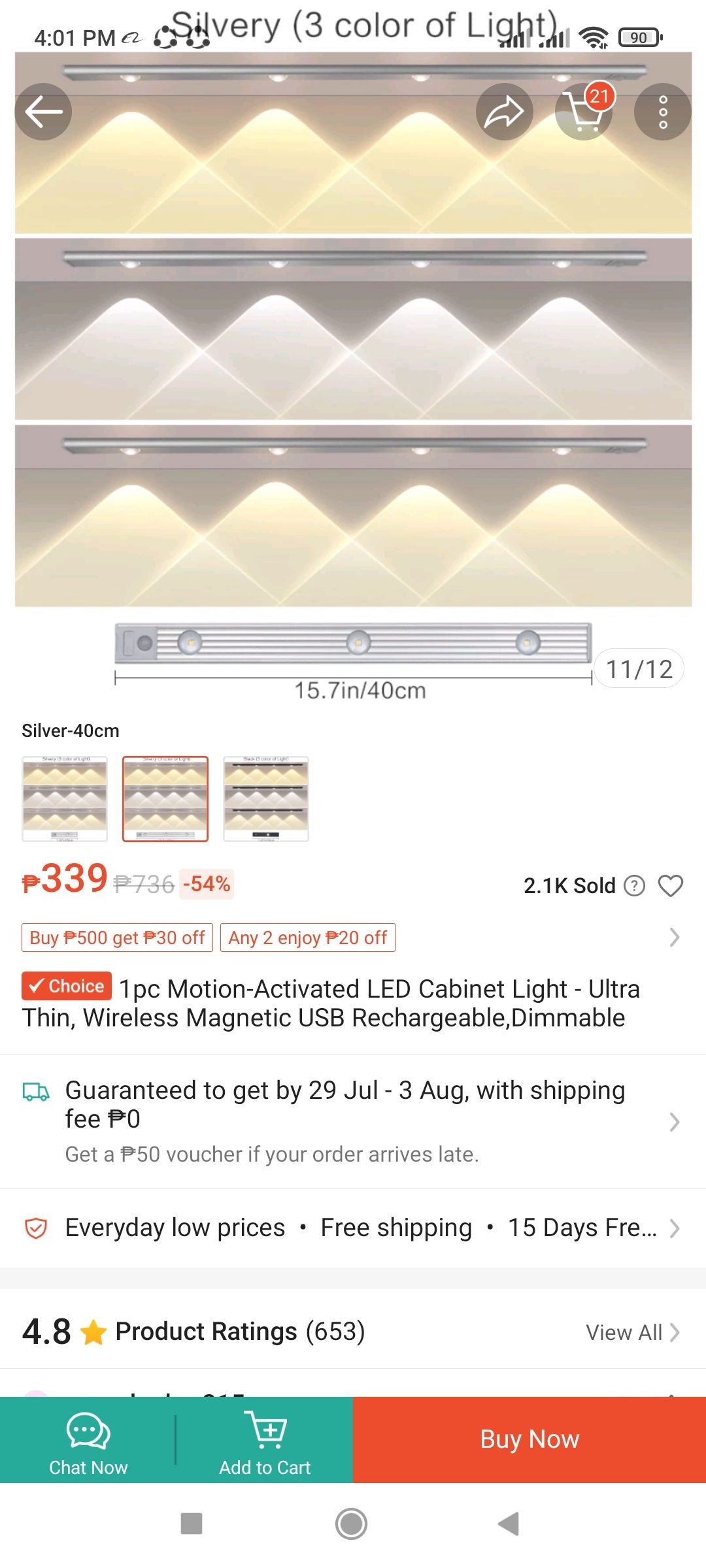706x1568 pixels.
Task: Select the black variant thumbnail
Action: pyautogui.click(x=266, y=798)
